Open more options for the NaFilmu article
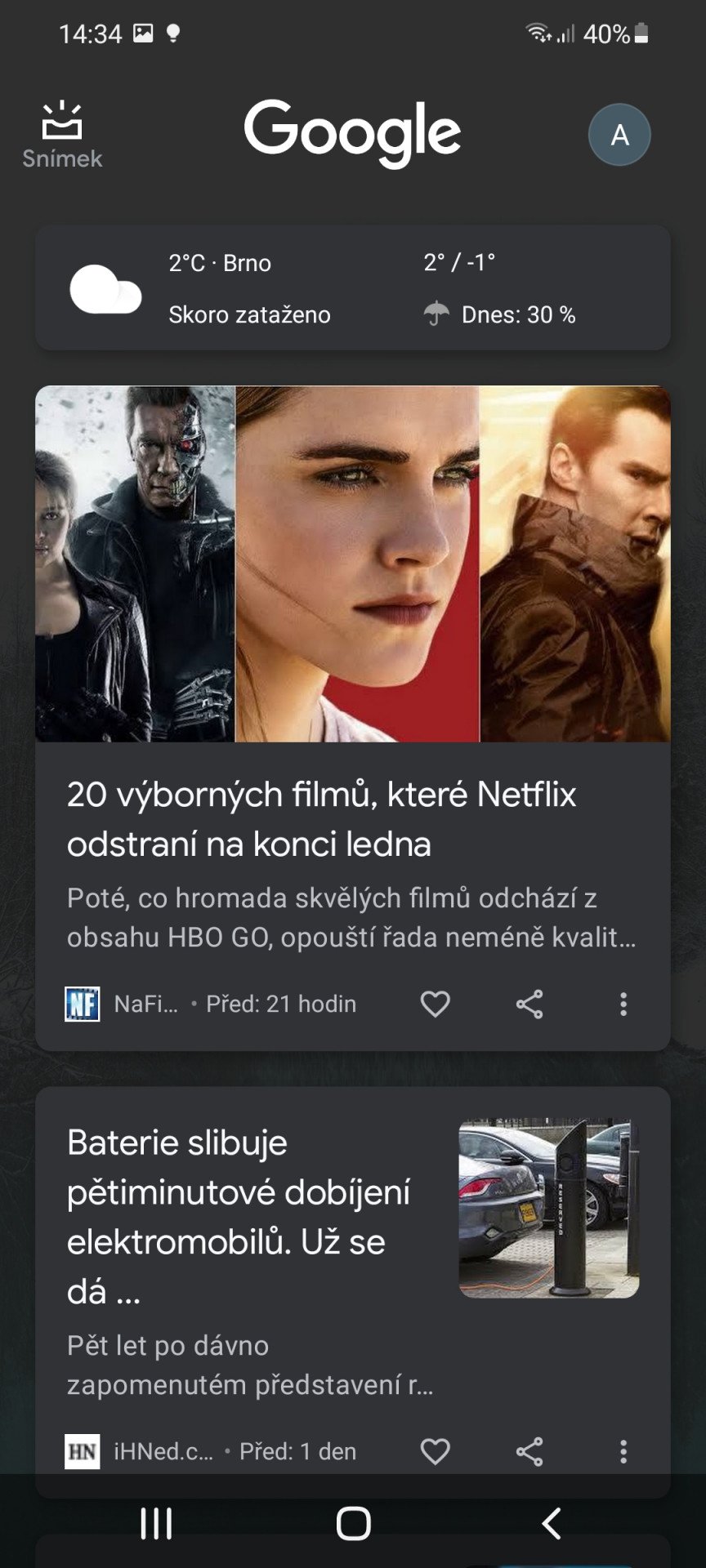Image resolution: width=706 pixels, height=1568 pixels. coord(623,1004)
